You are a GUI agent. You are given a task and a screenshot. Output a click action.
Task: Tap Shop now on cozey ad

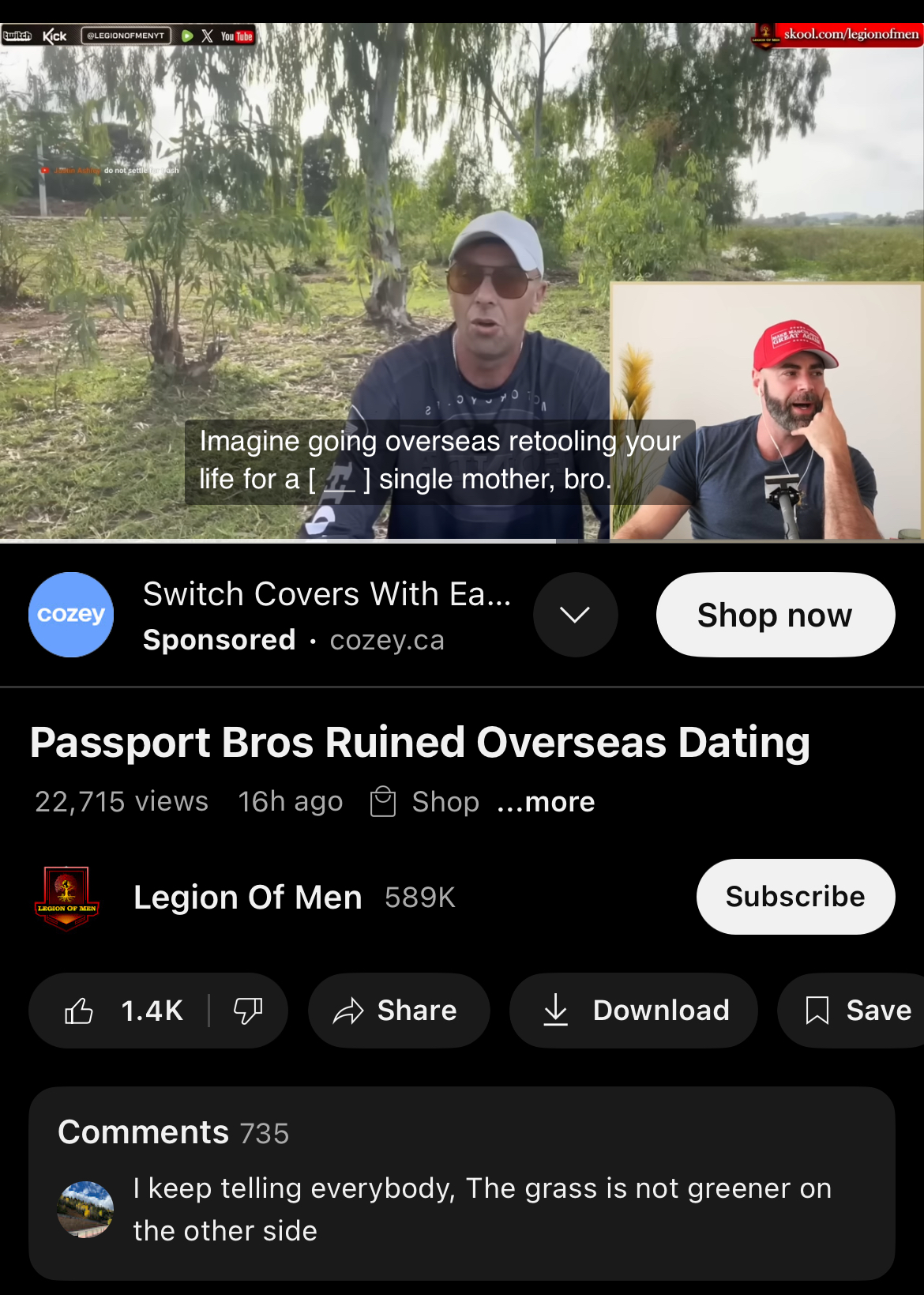(775, 615)
